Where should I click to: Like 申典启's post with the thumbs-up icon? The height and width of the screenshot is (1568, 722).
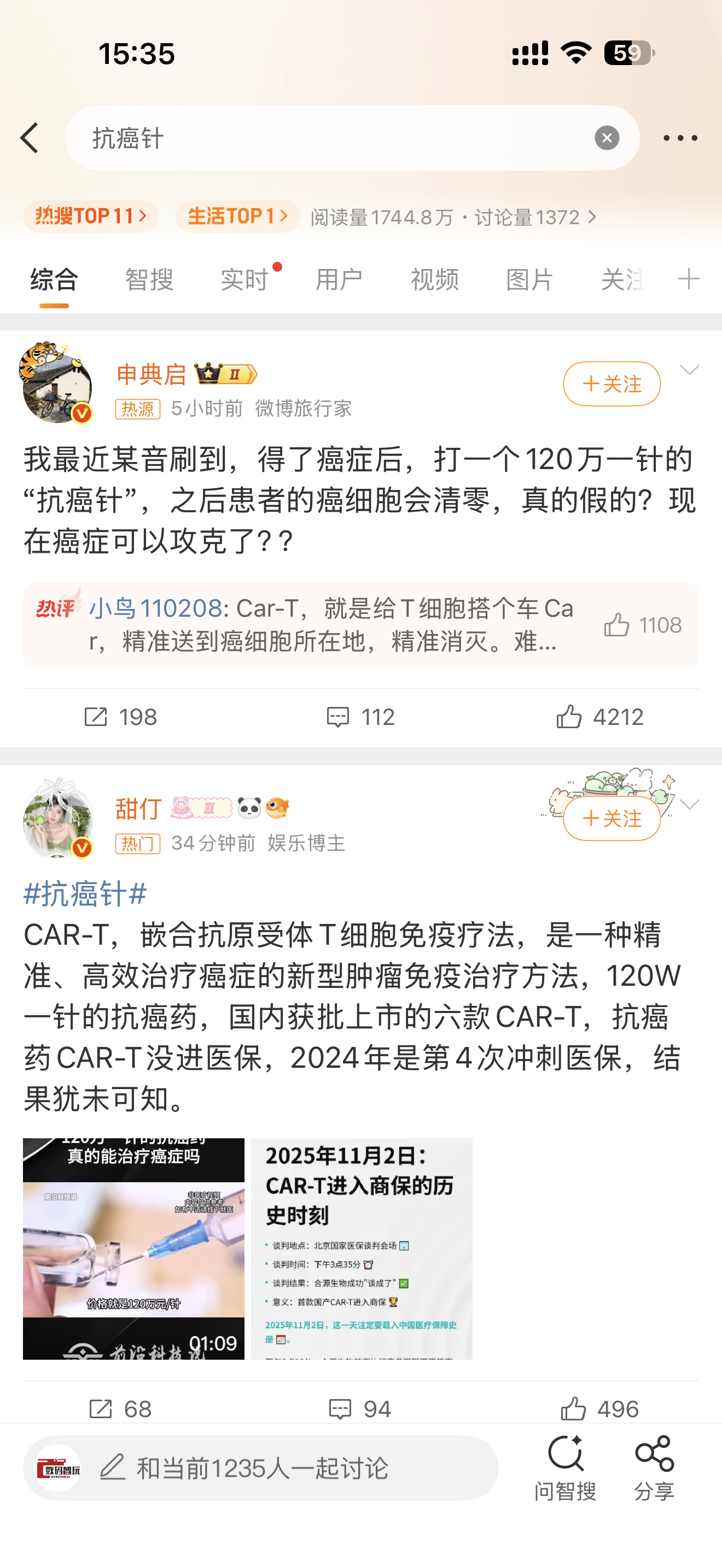click(x=570, y=718)
